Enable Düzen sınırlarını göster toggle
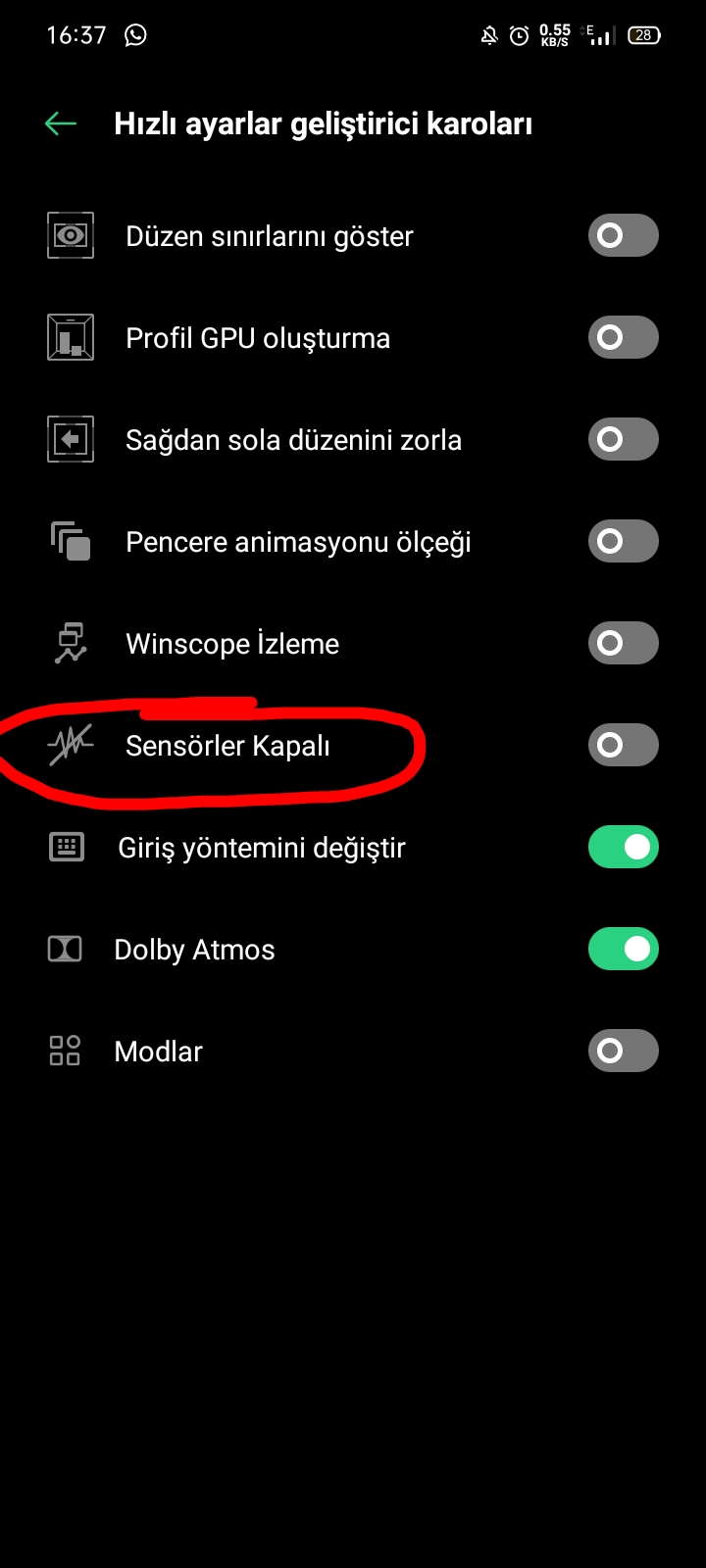 (623, 235)
